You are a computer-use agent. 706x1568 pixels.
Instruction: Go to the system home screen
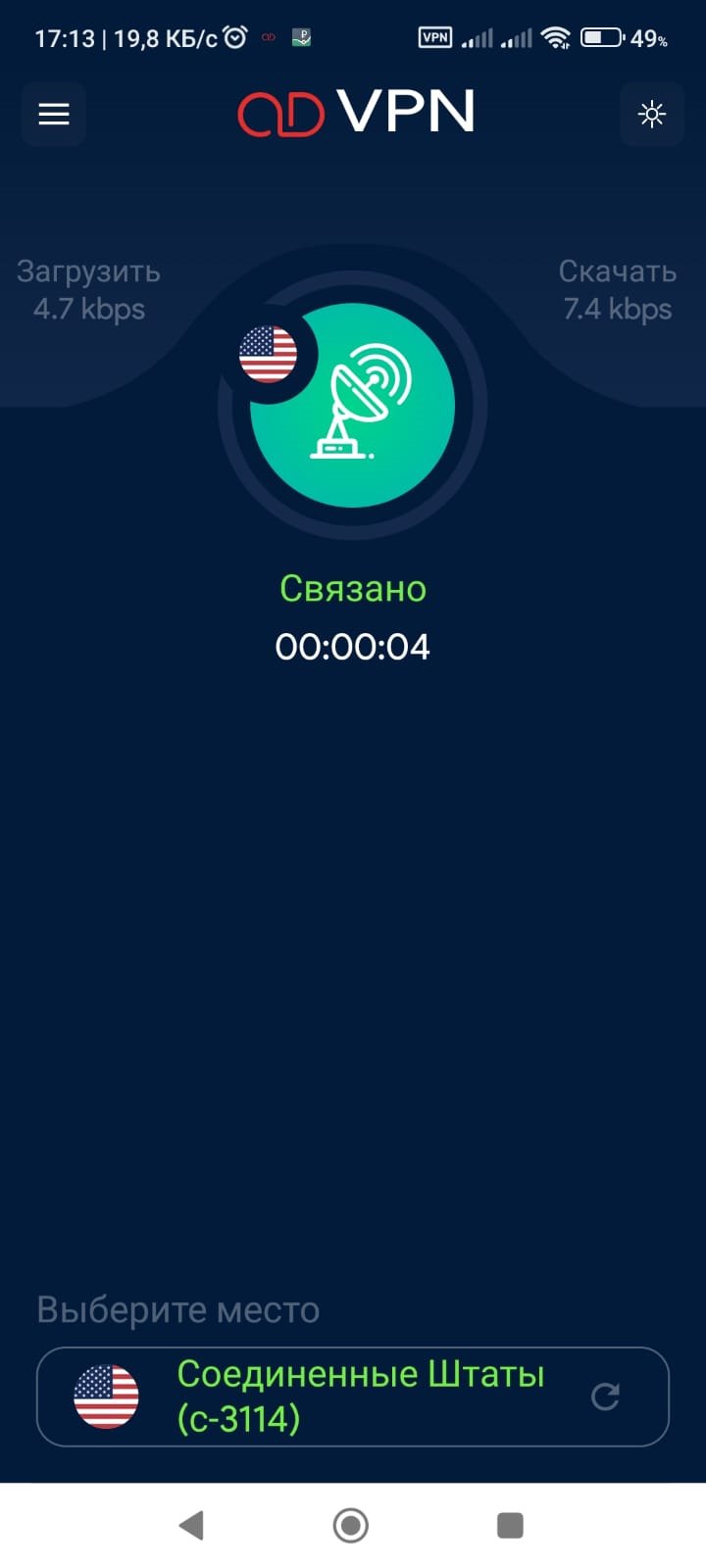click(351, 1525)
